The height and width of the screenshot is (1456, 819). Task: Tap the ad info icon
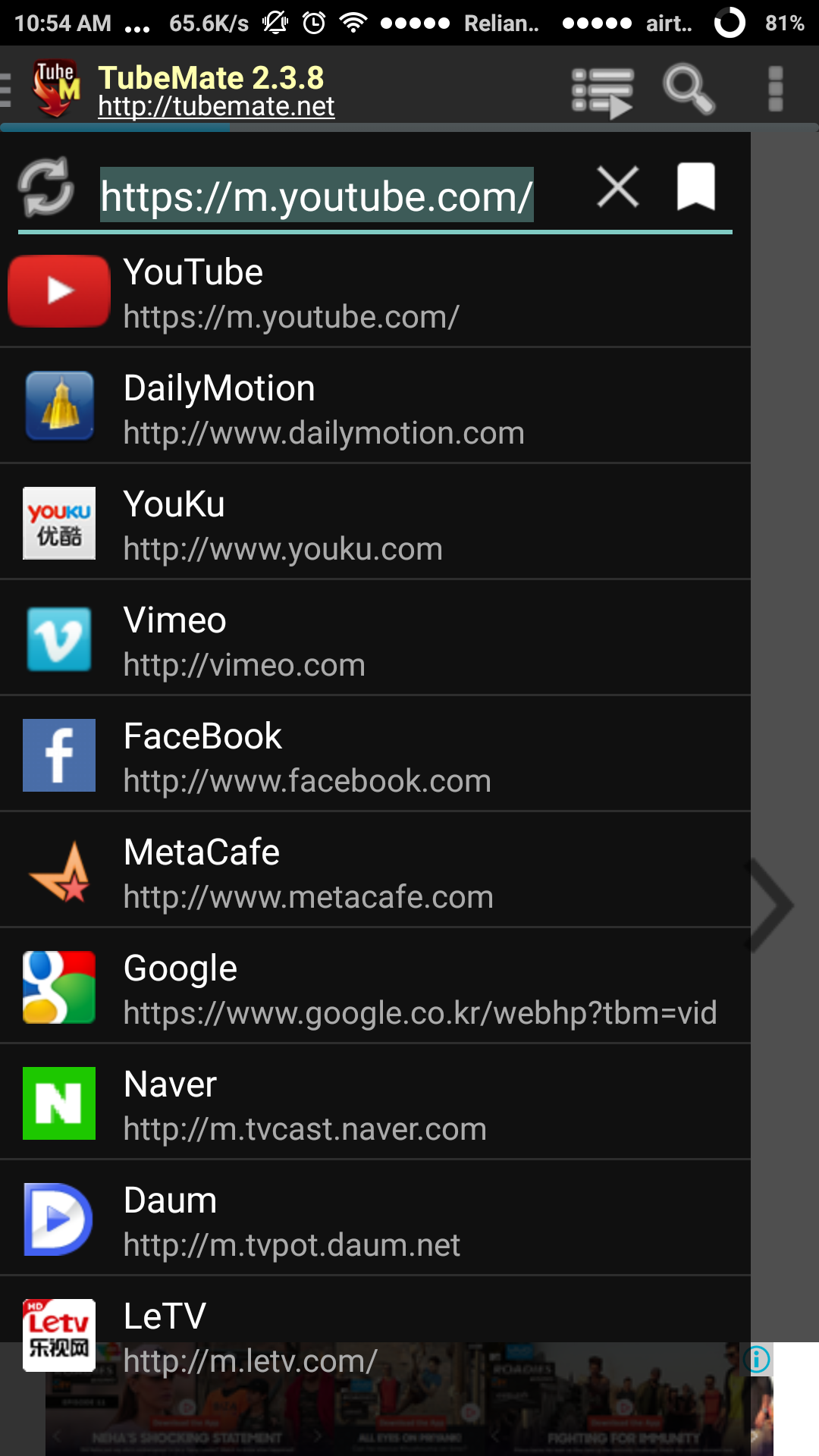[758, 1359]
